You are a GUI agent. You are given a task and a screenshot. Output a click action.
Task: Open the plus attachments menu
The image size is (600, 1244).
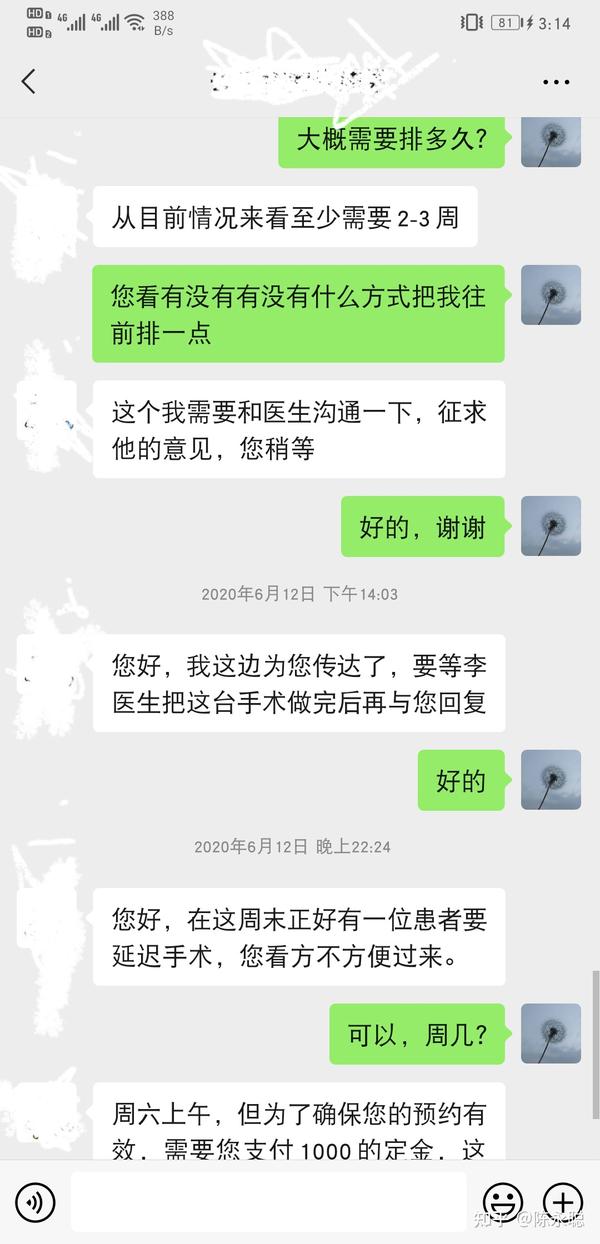(x=562, y=1201)
